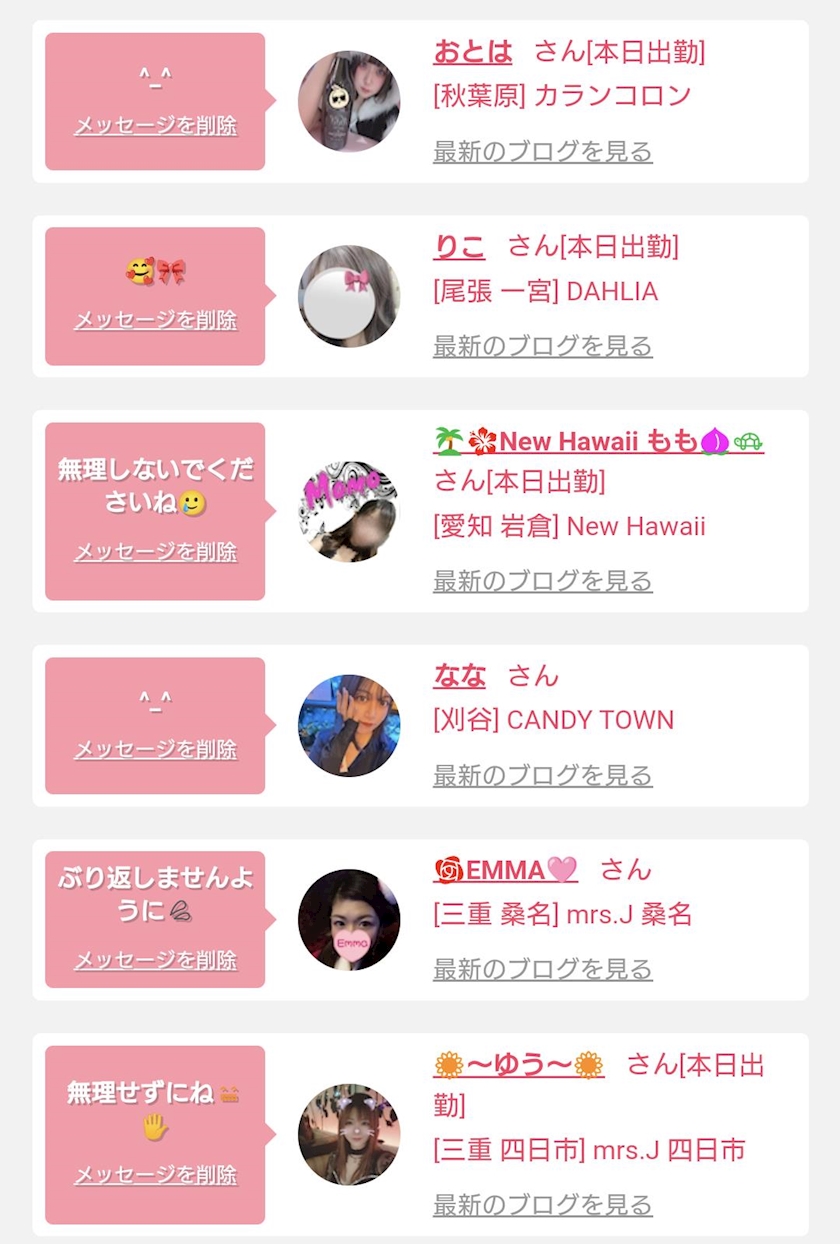Image resolution: width=840 pixels, height=1244 pixels.
Task: Delete the ぶり返しませんように message
Action: 155,961
